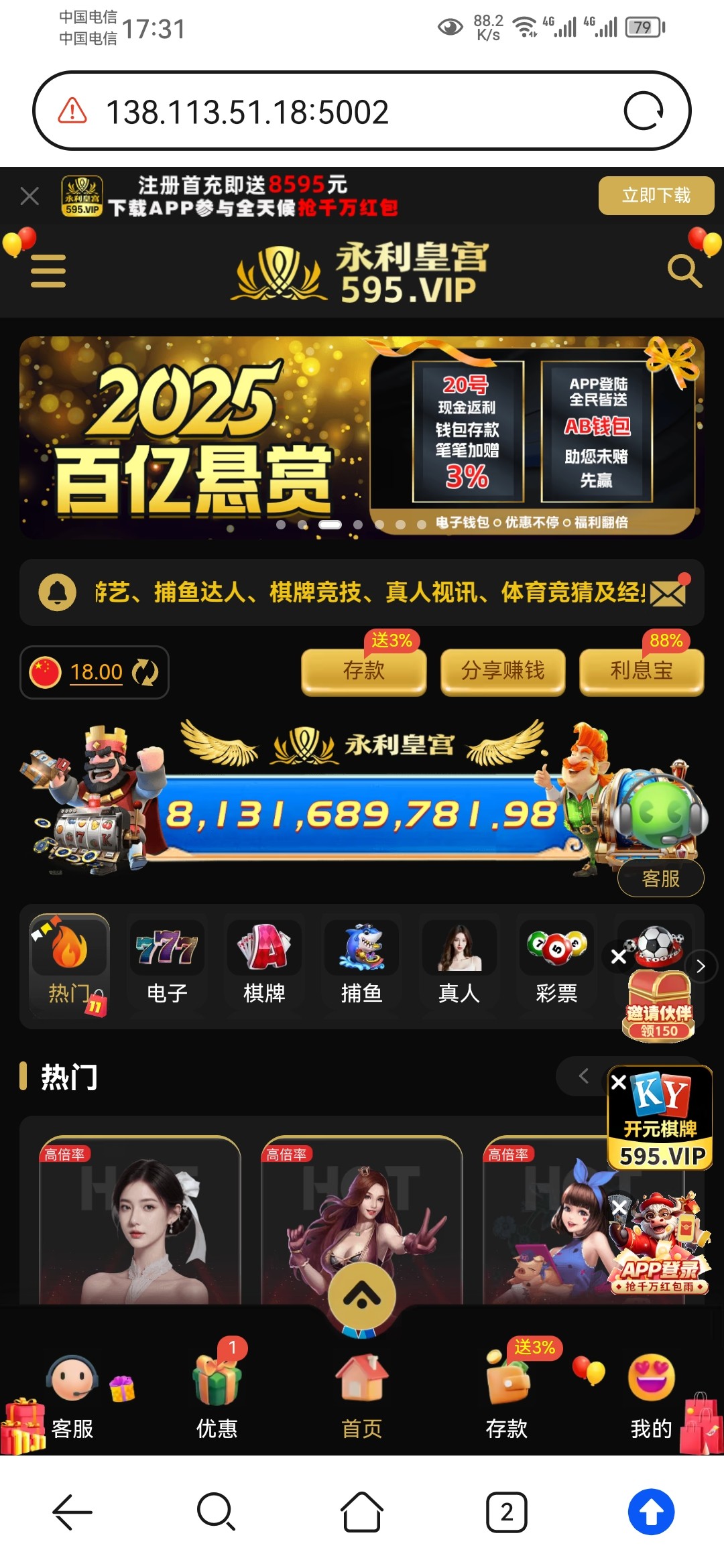Reload the page in the address bar
Viewport: 724px width, 1568px height.
[643, 111]
